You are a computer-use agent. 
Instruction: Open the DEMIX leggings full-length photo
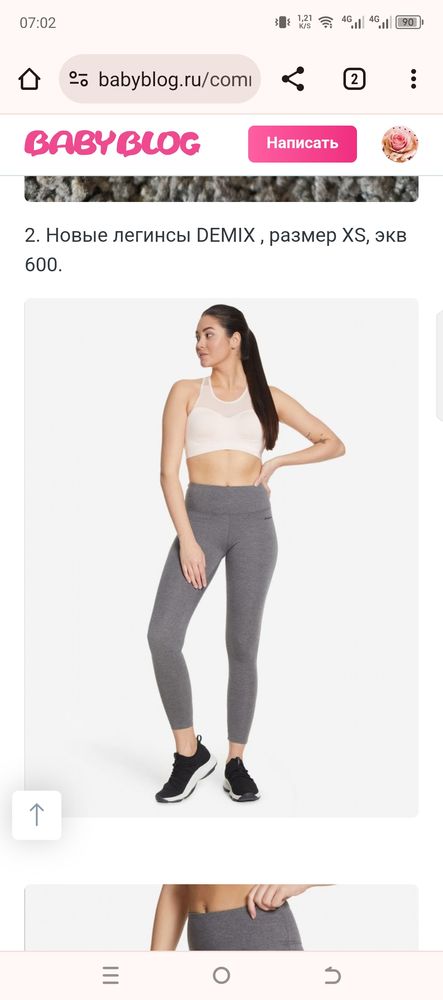click(221, 557)
